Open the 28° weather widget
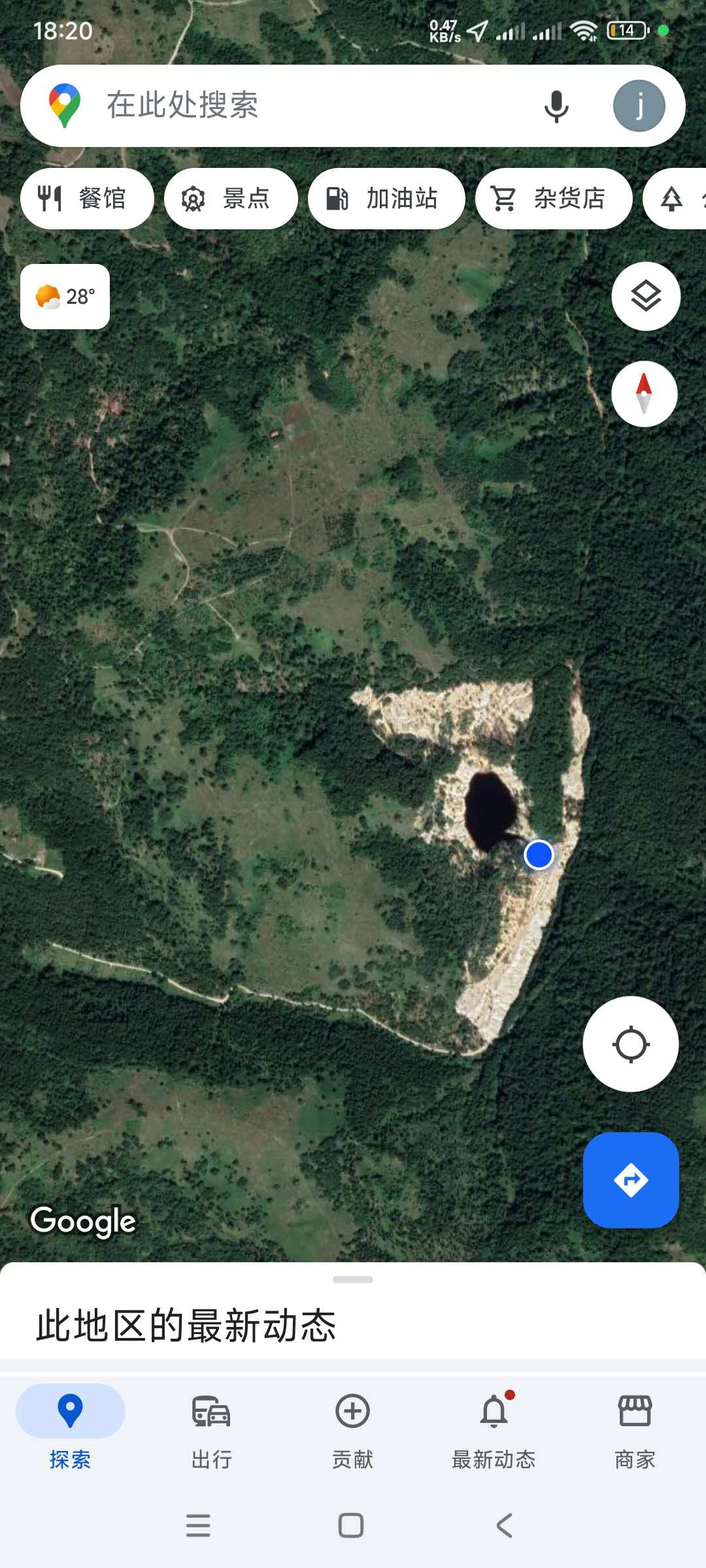 (x=65, y=297)
